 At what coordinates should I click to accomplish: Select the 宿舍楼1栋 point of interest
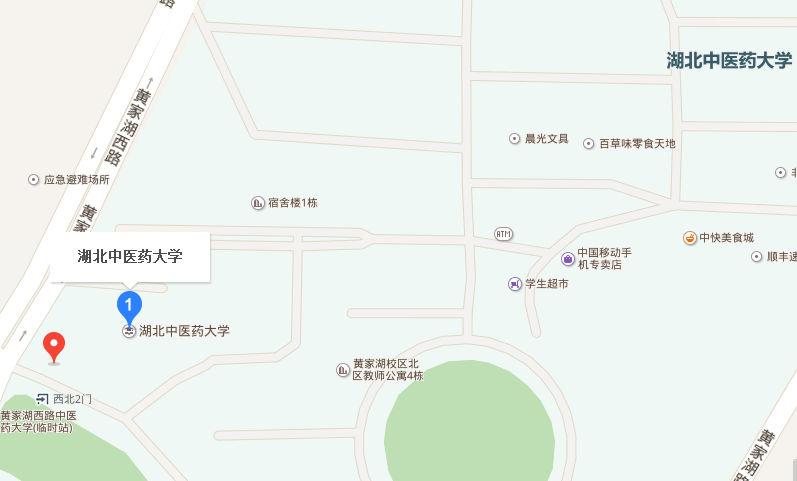(x=258, y=203)
